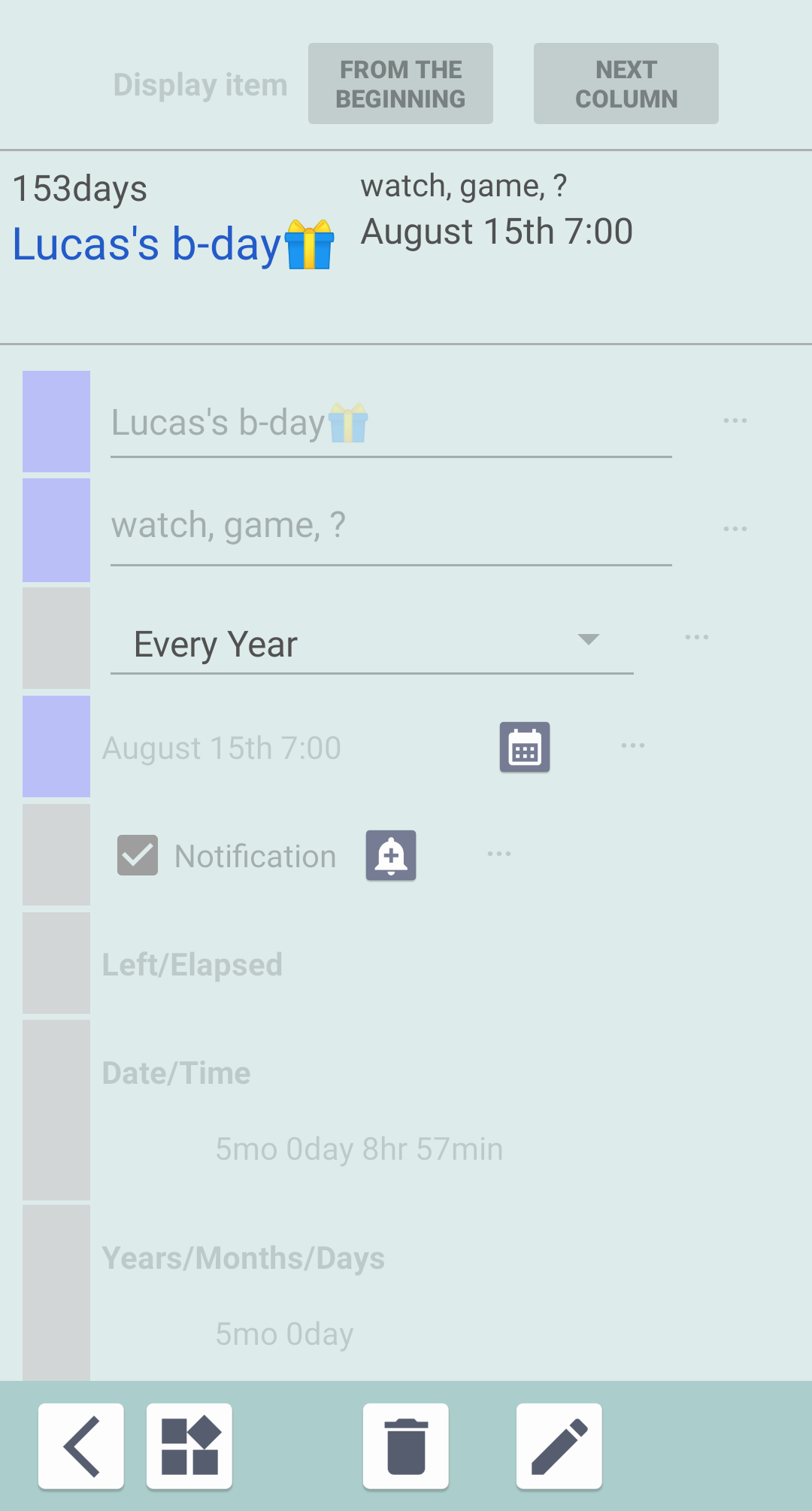Tap the watch, game memo field
This screenshot has height=1511, width=812.
tap(391, 526)
